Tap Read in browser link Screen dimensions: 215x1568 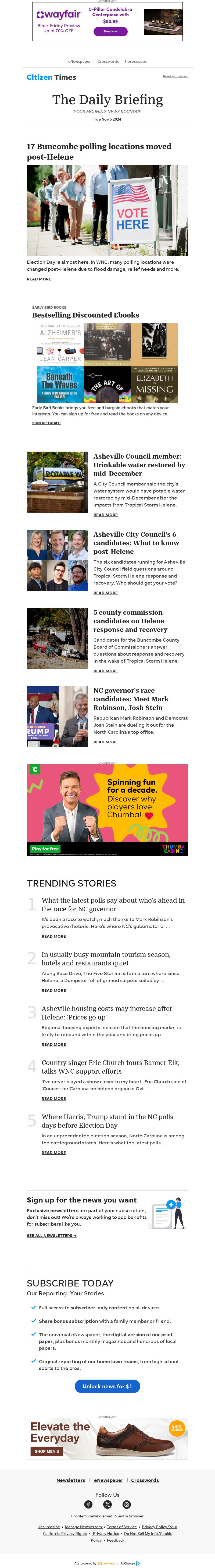coord(175,76)
